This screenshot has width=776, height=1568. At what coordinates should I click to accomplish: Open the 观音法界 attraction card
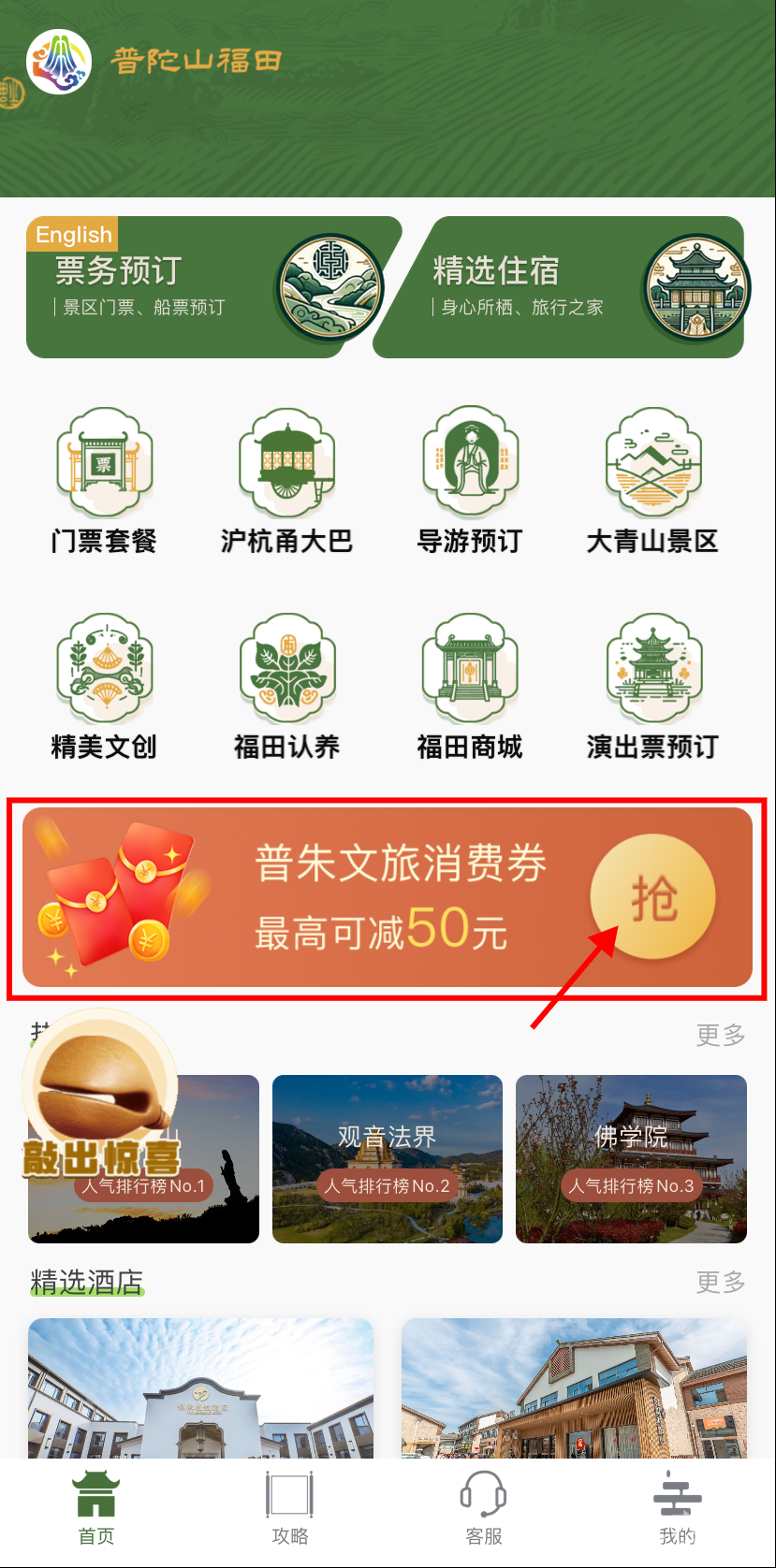pyautogui.click(x=387, y=1158)
